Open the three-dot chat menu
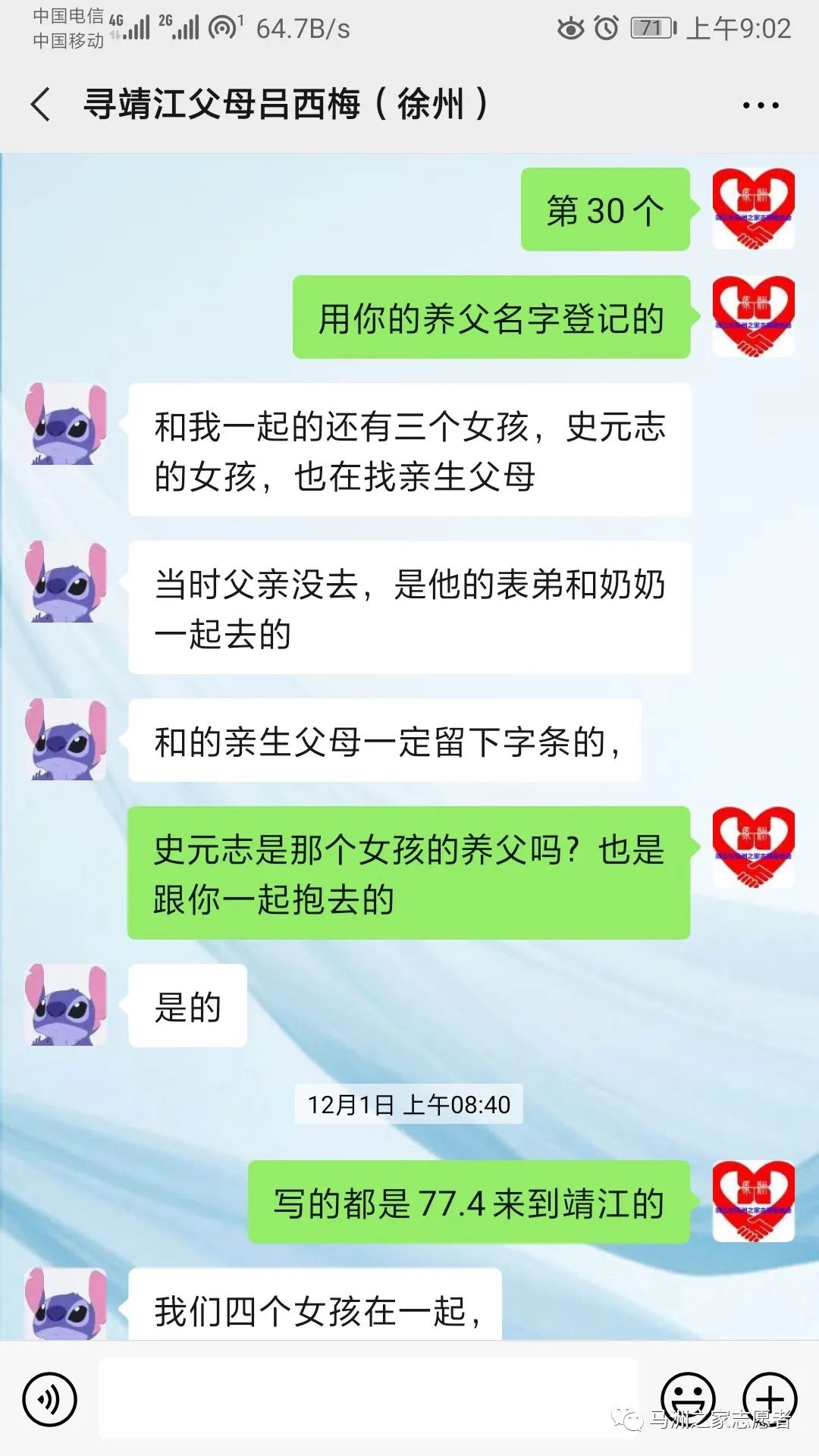Screen dimensions: 819x1456 click(x=760, y=105)
